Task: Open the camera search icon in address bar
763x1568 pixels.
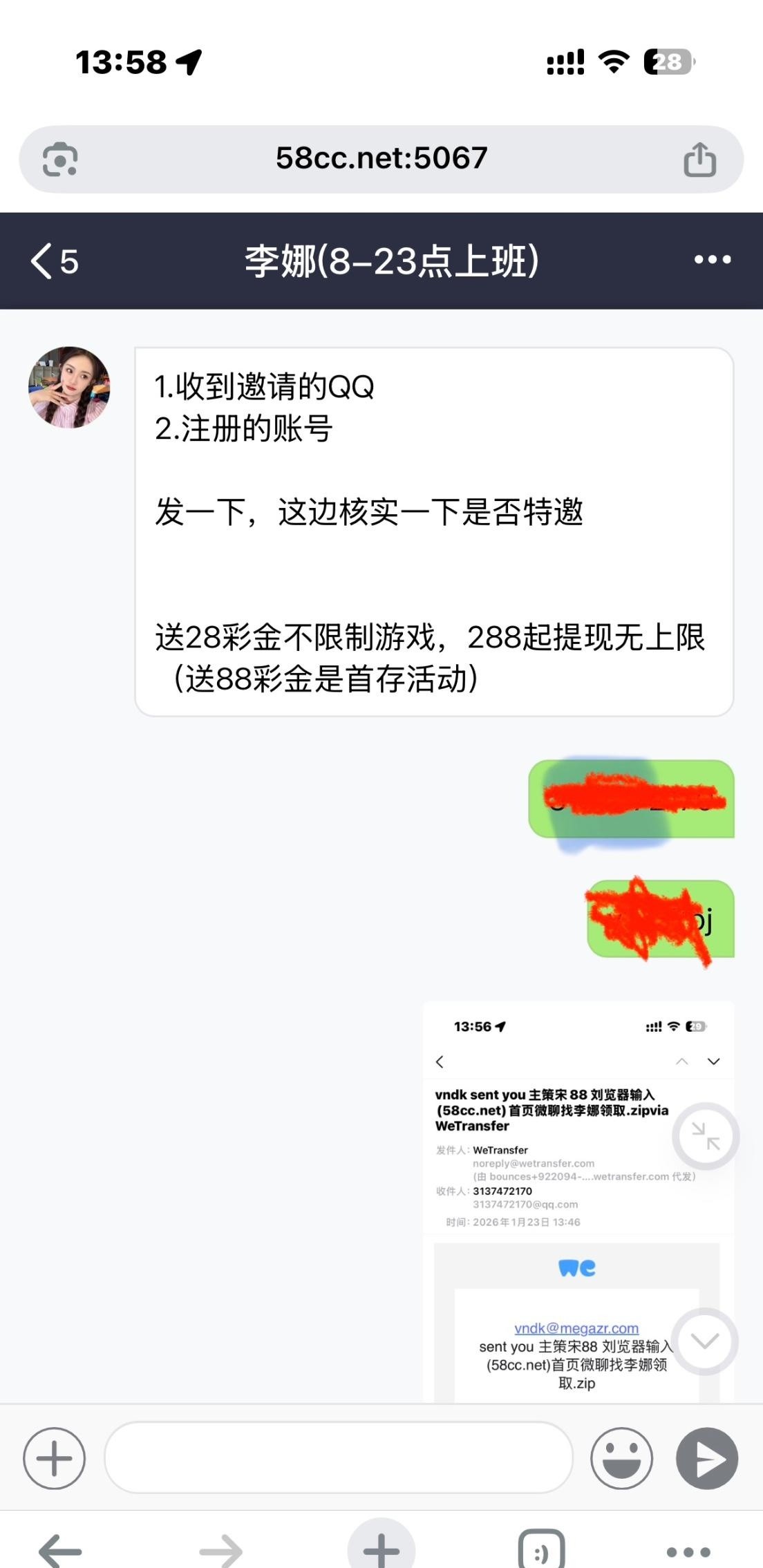Action: coord(60,160)
